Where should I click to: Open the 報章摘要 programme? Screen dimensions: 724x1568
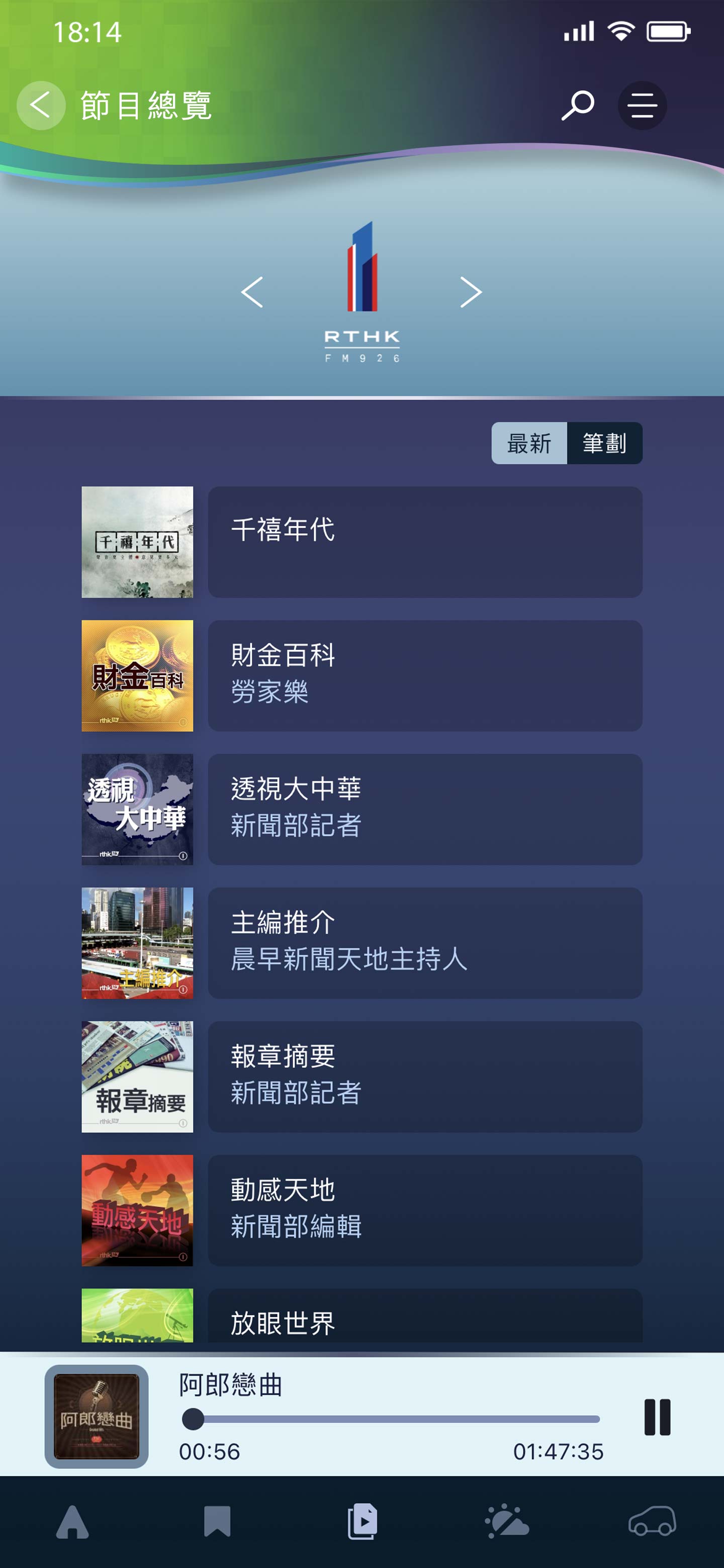coord(424,1076)
